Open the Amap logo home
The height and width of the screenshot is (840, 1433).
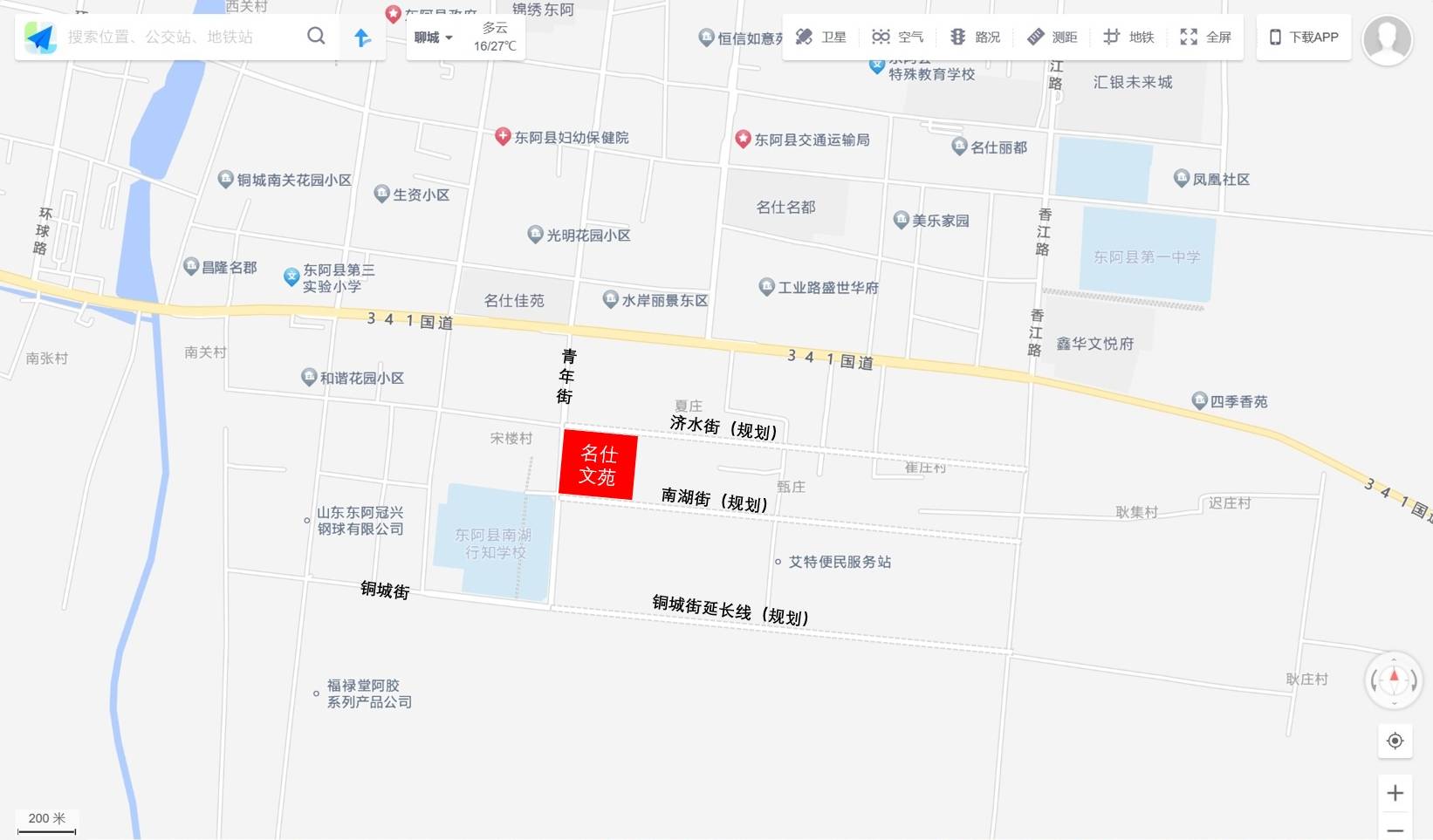click(x=40, y=38)
